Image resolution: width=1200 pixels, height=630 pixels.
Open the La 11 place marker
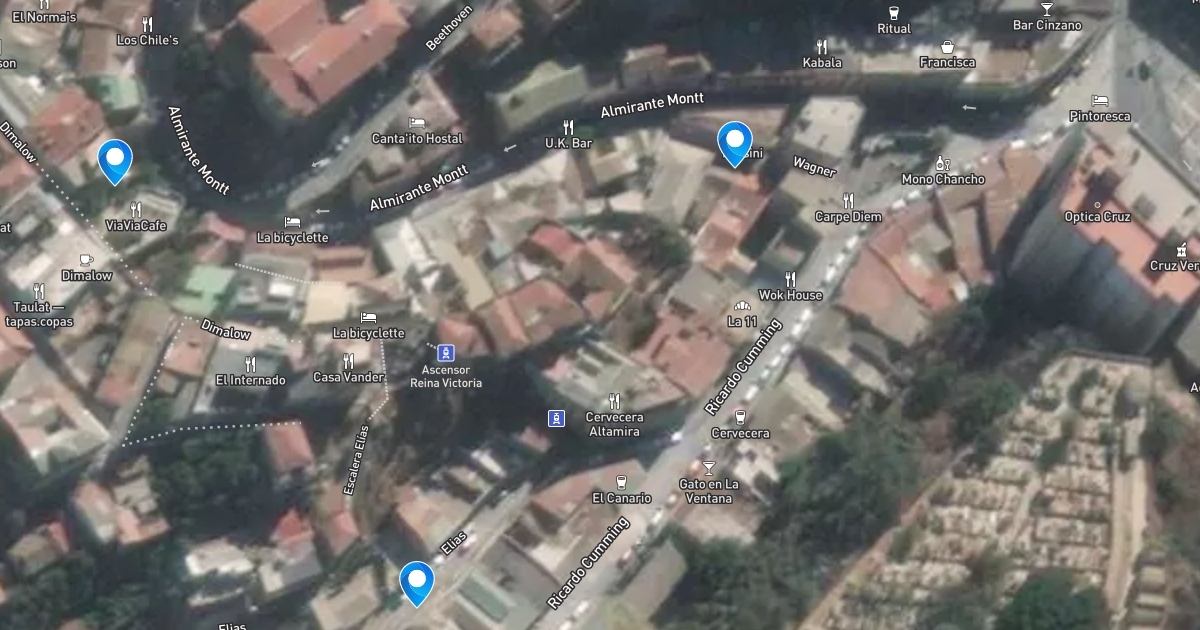[742, 306]
